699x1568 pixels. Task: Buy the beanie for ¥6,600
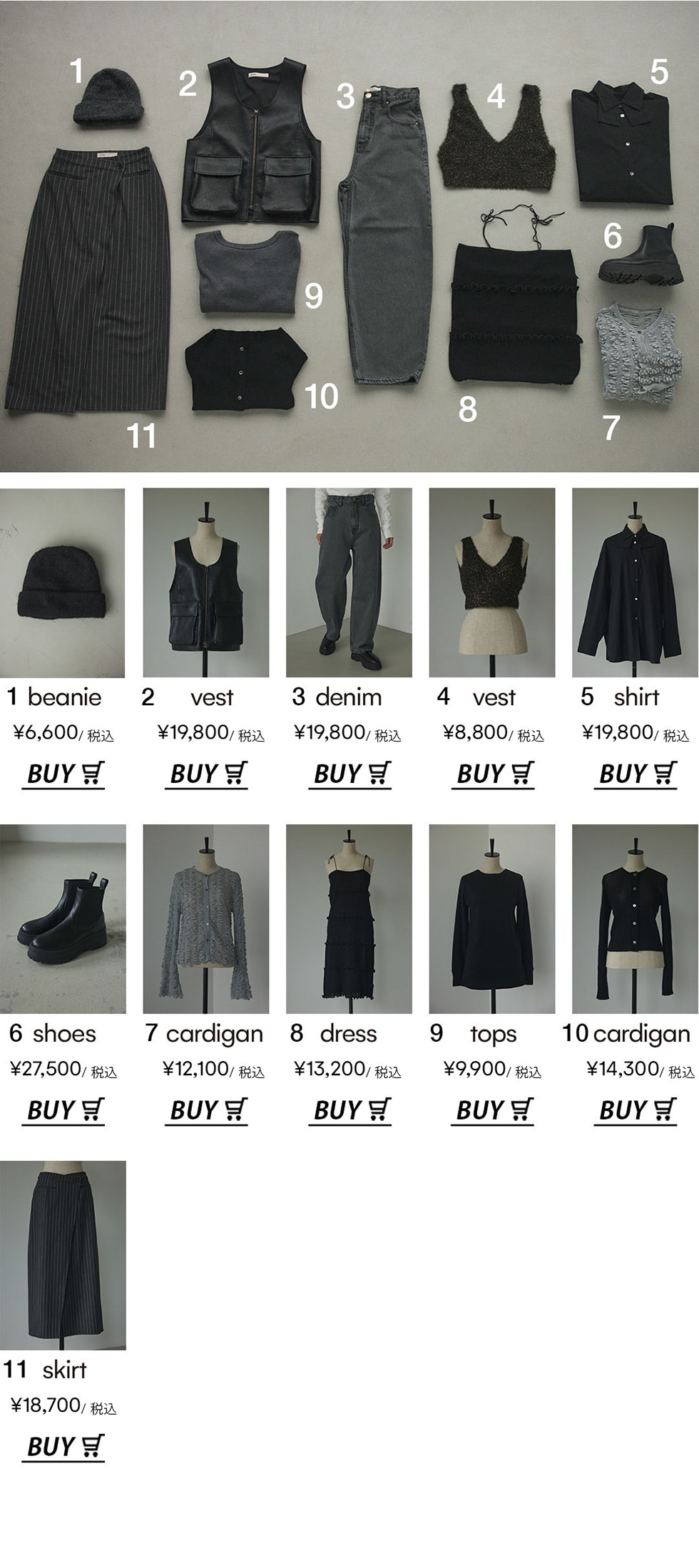[65, 774]
